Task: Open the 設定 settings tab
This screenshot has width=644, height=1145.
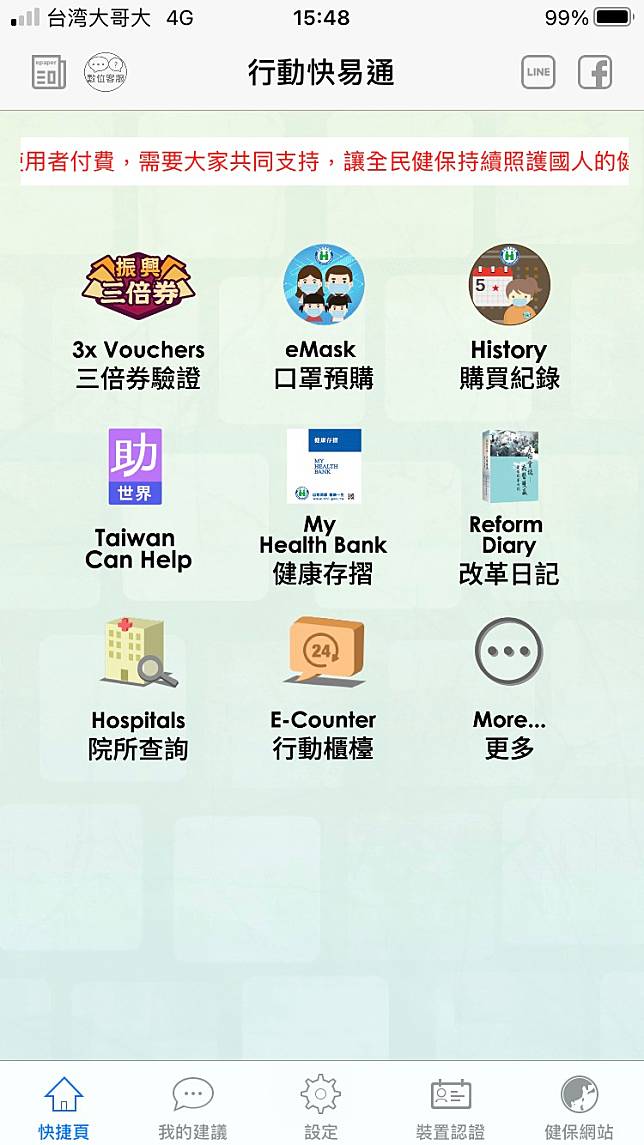Action: [x=321, y=1107]
